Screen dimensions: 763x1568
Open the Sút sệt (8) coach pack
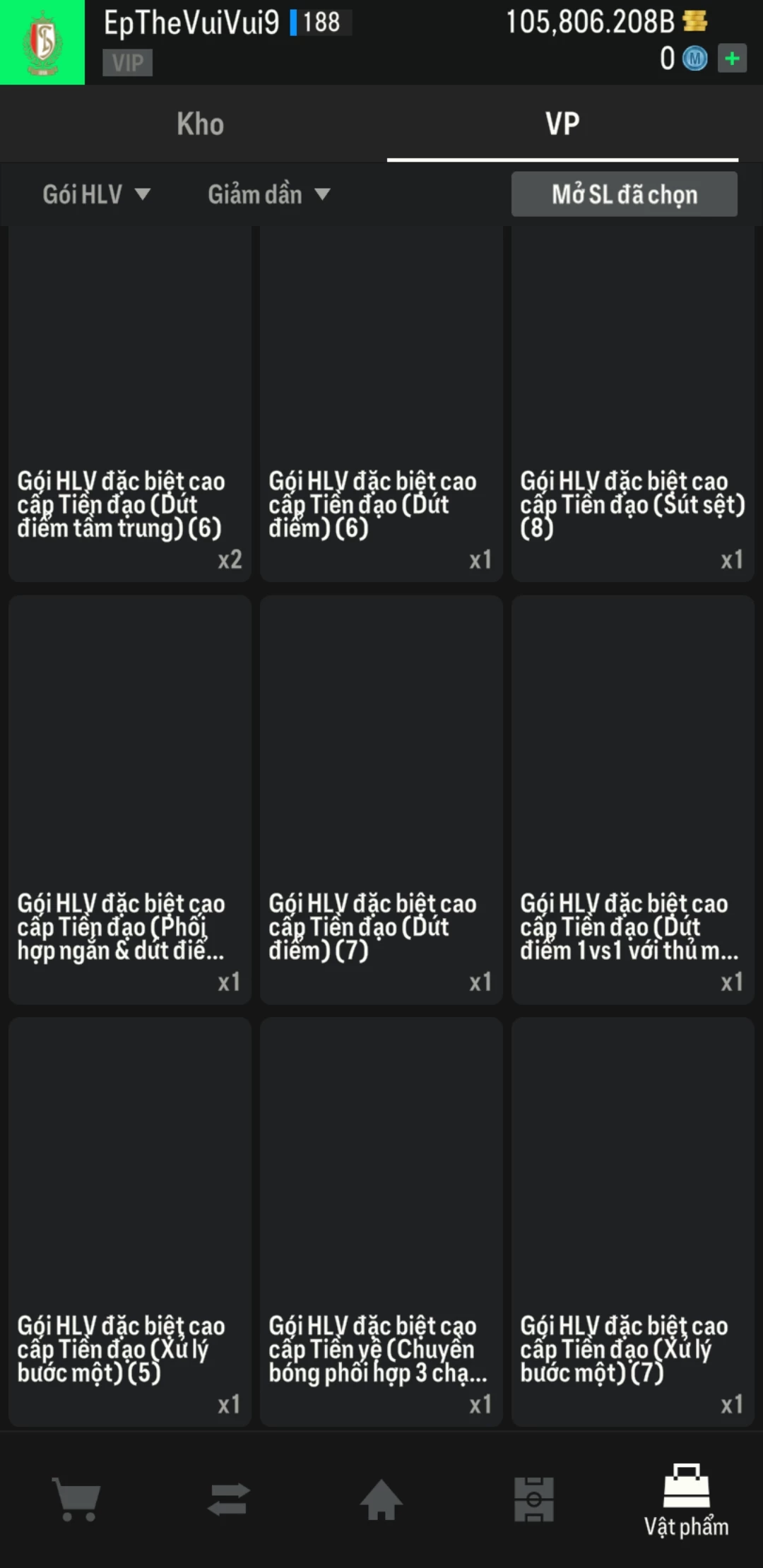[633, 404]
